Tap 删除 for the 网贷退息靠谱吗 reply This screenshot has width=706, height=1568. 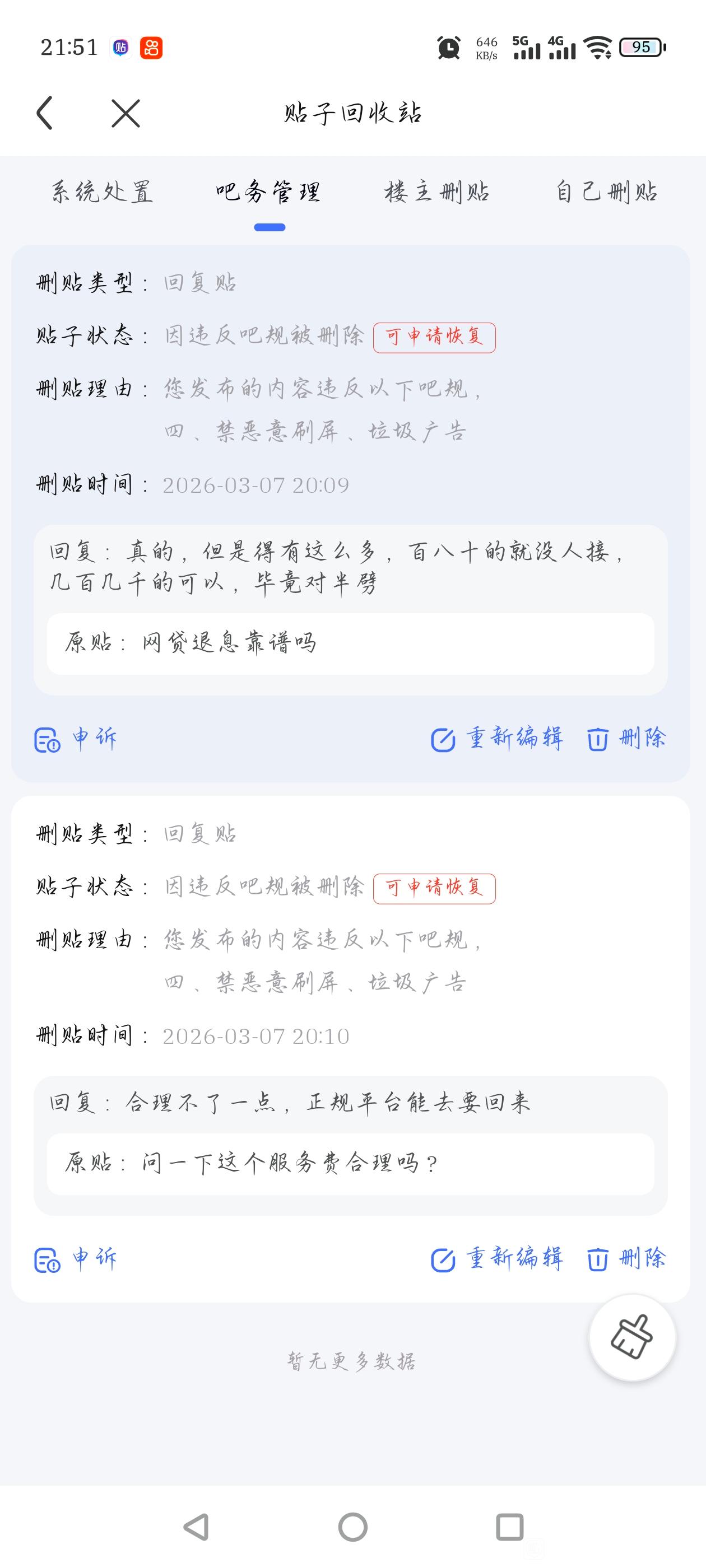coord(627,739)
